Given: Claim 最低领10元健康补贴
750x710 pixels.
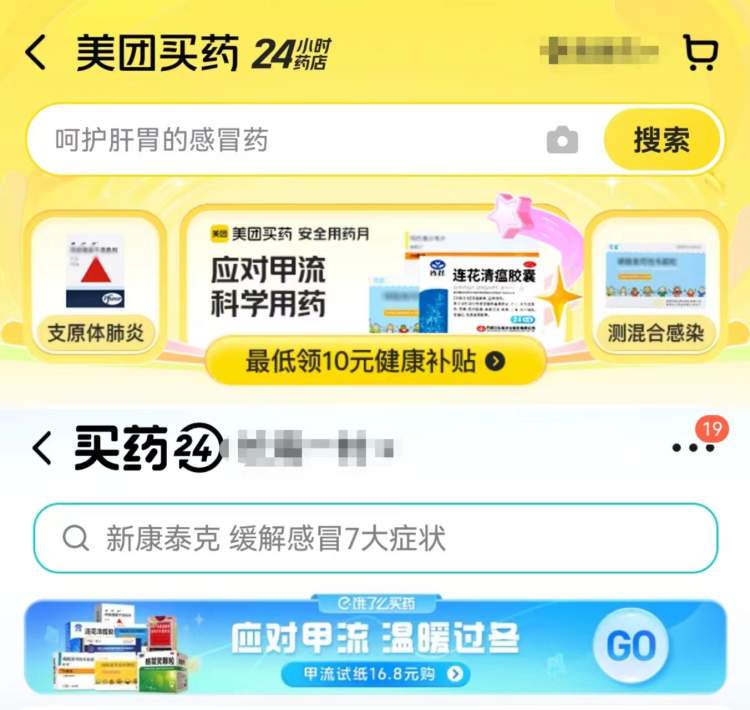Looking at the screenshot, I should click(375, 361).
